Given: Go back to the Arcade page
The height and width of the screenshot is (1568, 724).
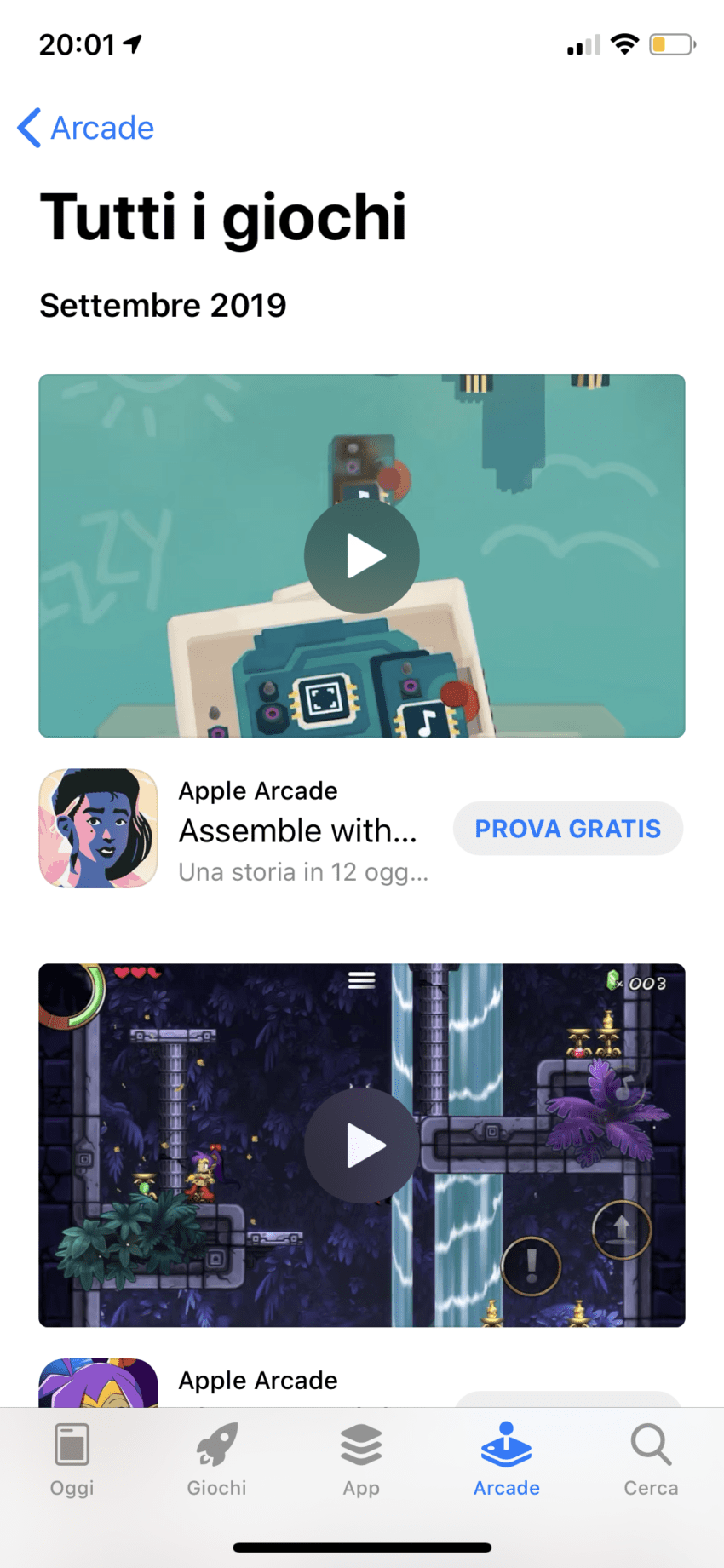Looking at the screenshot, I should 86,128.
